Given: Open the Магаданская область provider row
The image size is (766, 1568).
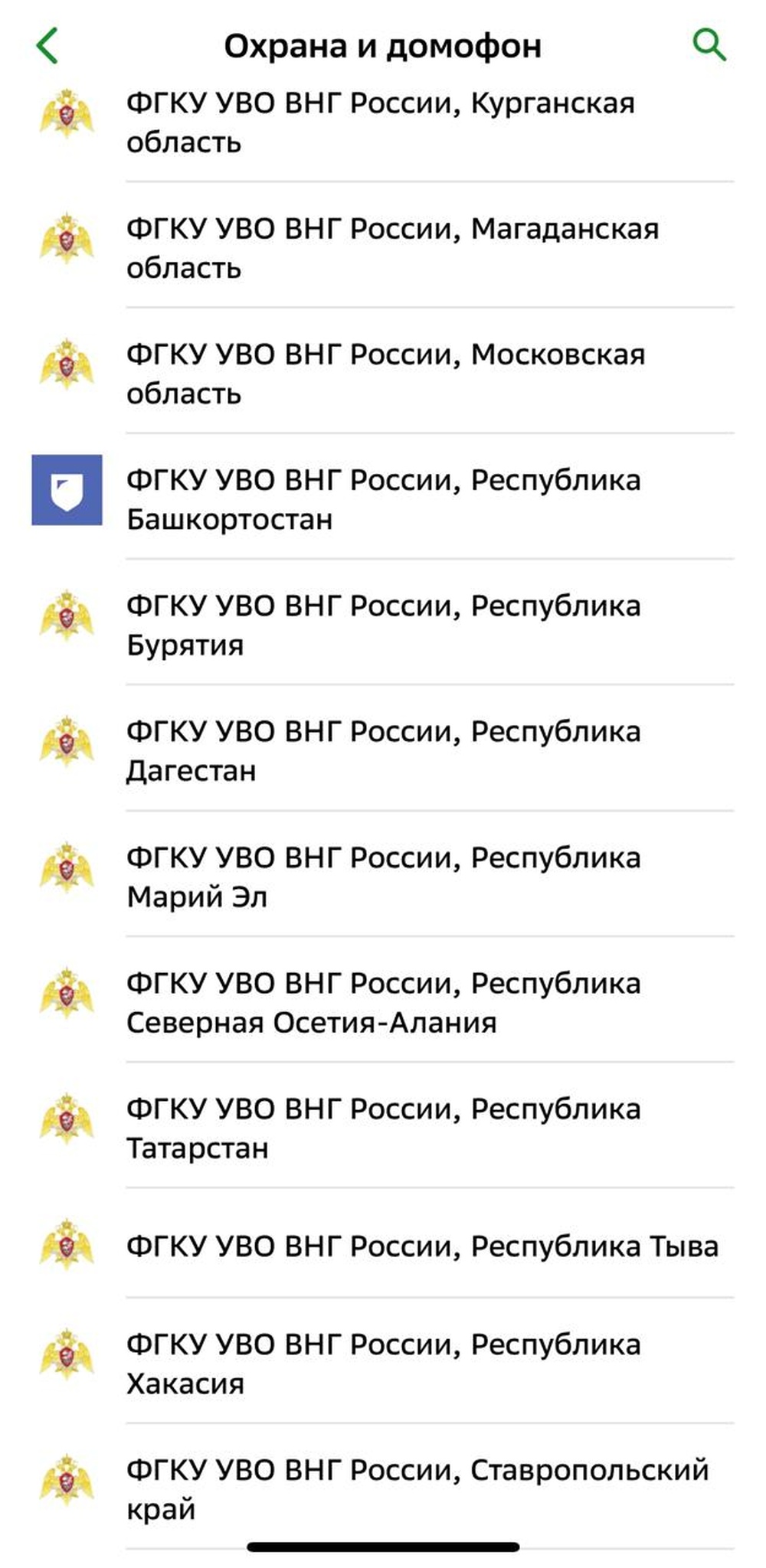Looking at the screenshot, I should [x=383, y=245].
